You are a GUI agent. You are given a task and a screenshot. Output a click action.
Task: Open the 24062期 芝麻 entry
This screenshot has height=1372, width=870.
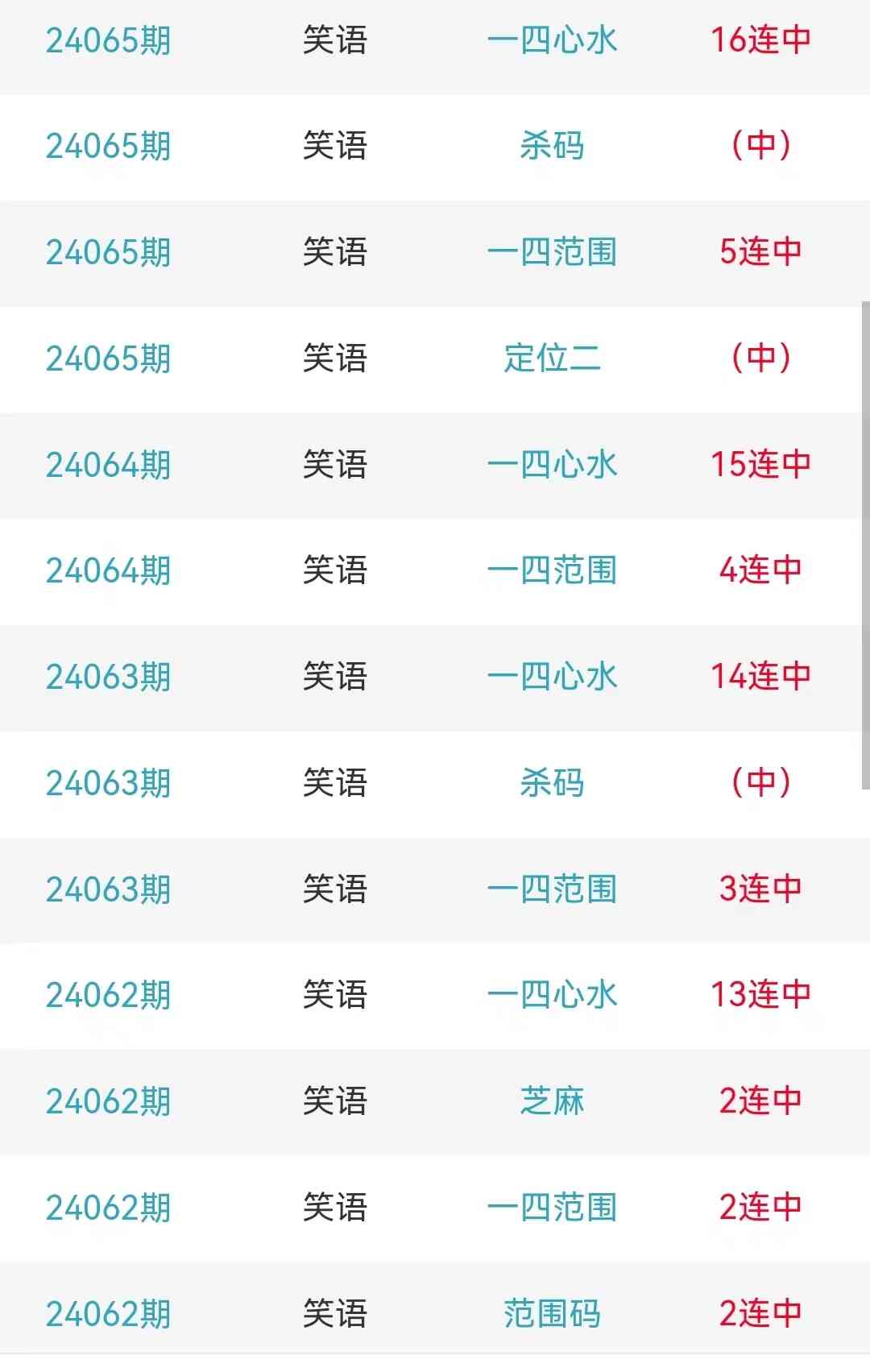click(x=552, y=1101)
